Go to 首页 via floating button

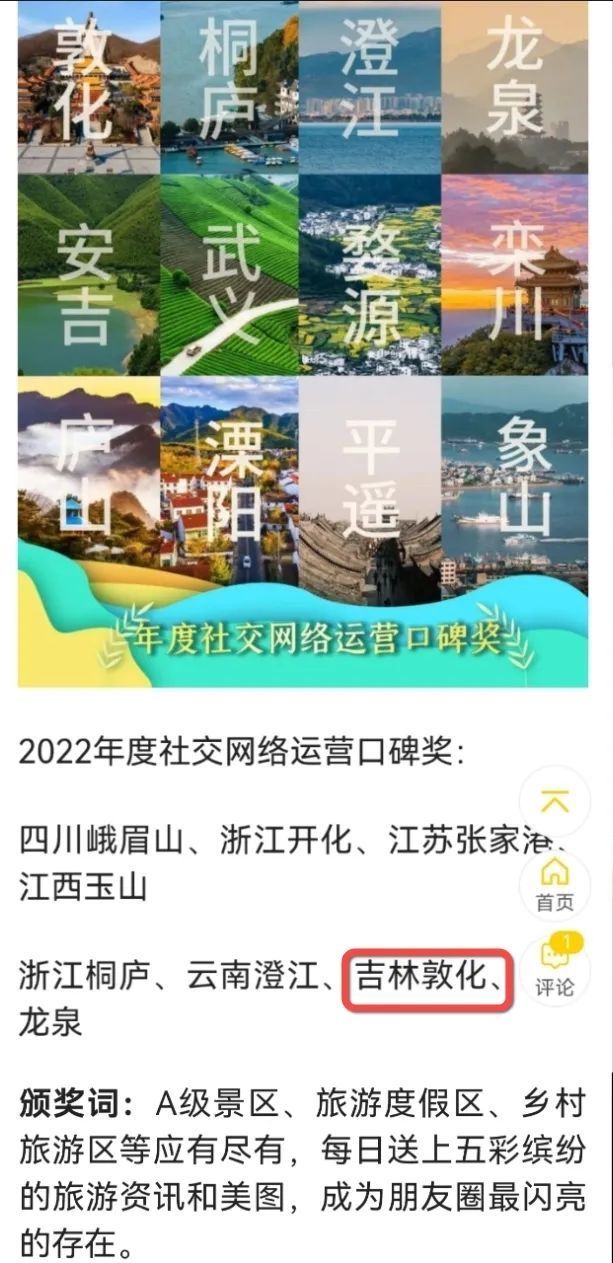coord(555,884)
